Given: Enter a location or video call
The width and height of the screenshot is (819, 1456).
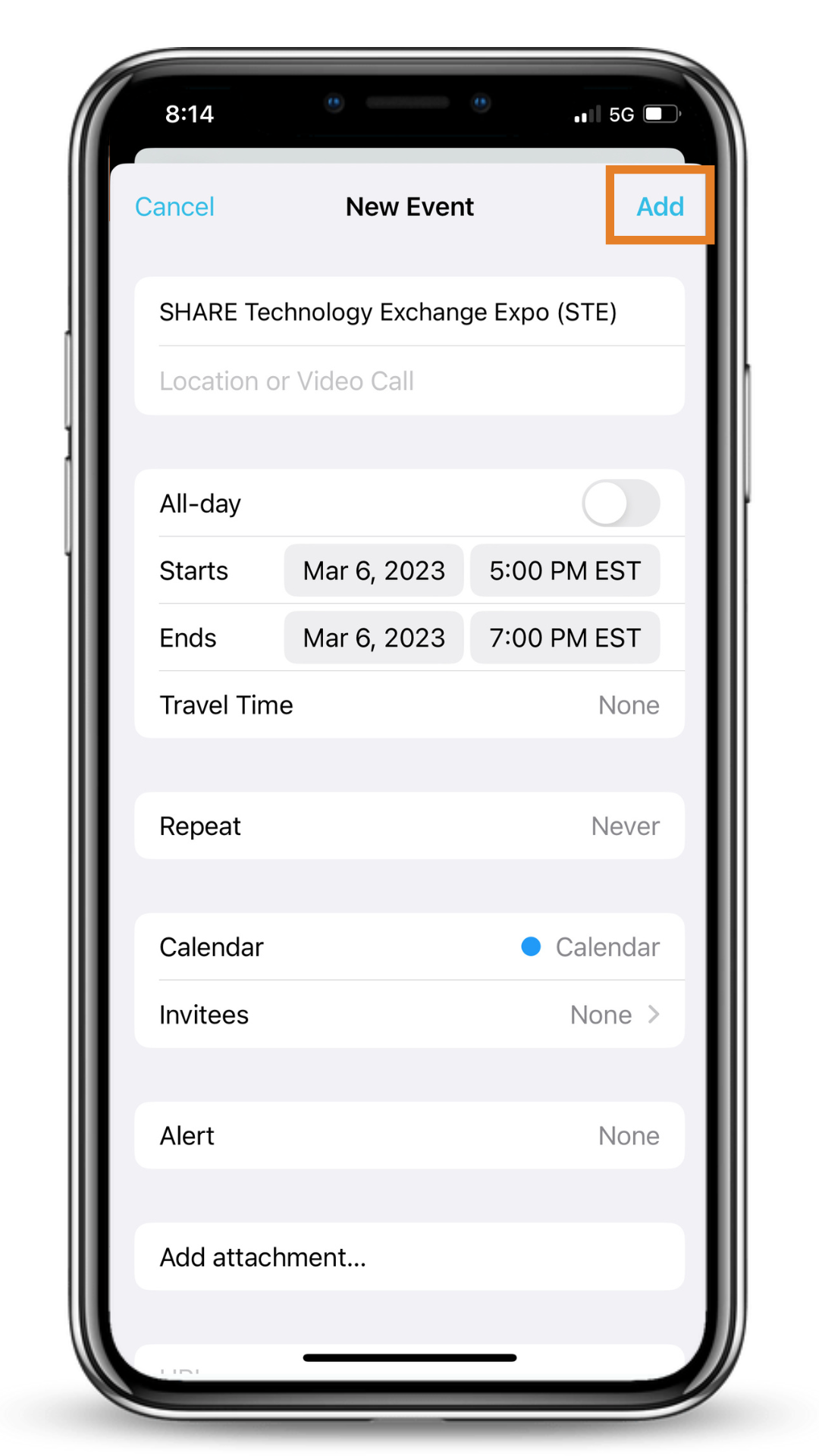Looking at the screenshot, I should point(409,381).
